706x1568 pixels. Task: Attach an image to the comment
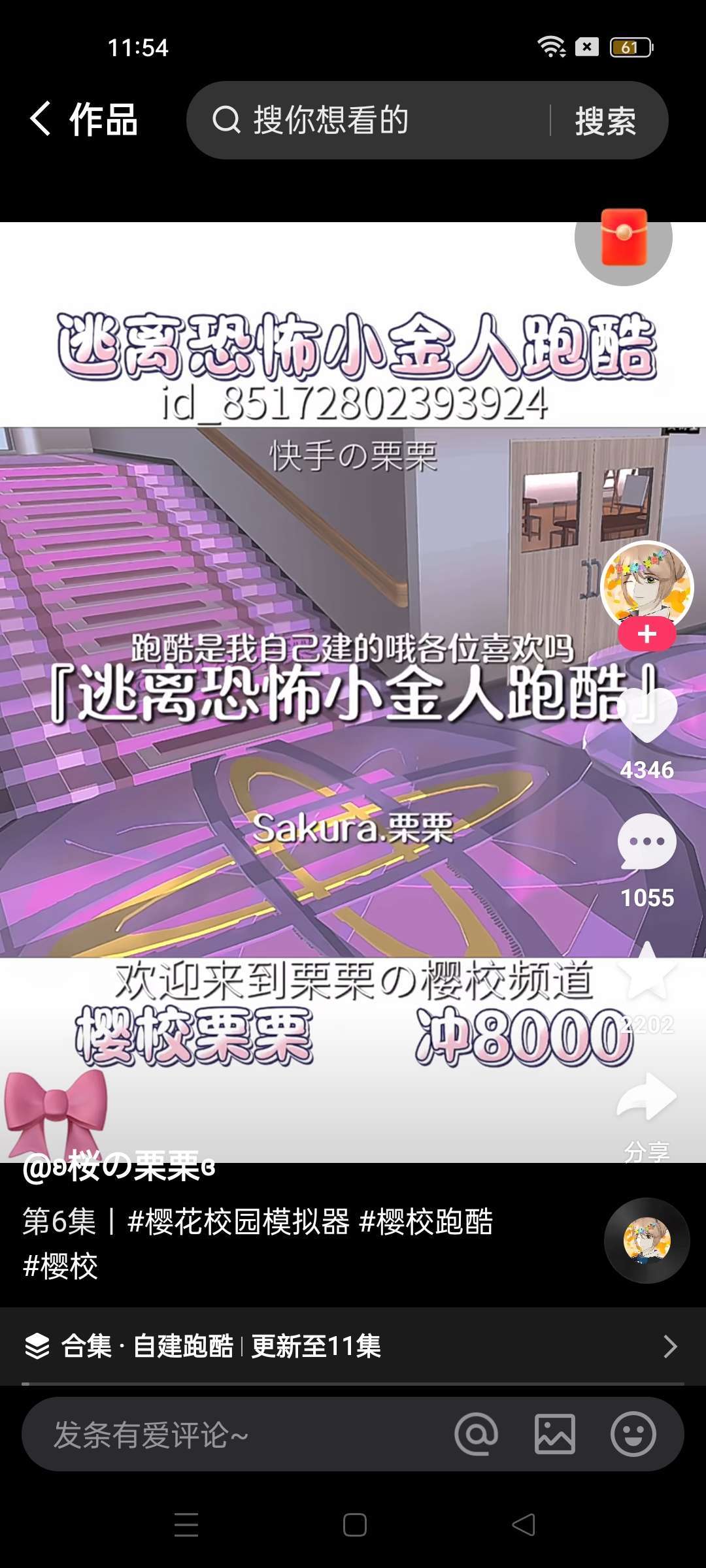click(554, 1435)
